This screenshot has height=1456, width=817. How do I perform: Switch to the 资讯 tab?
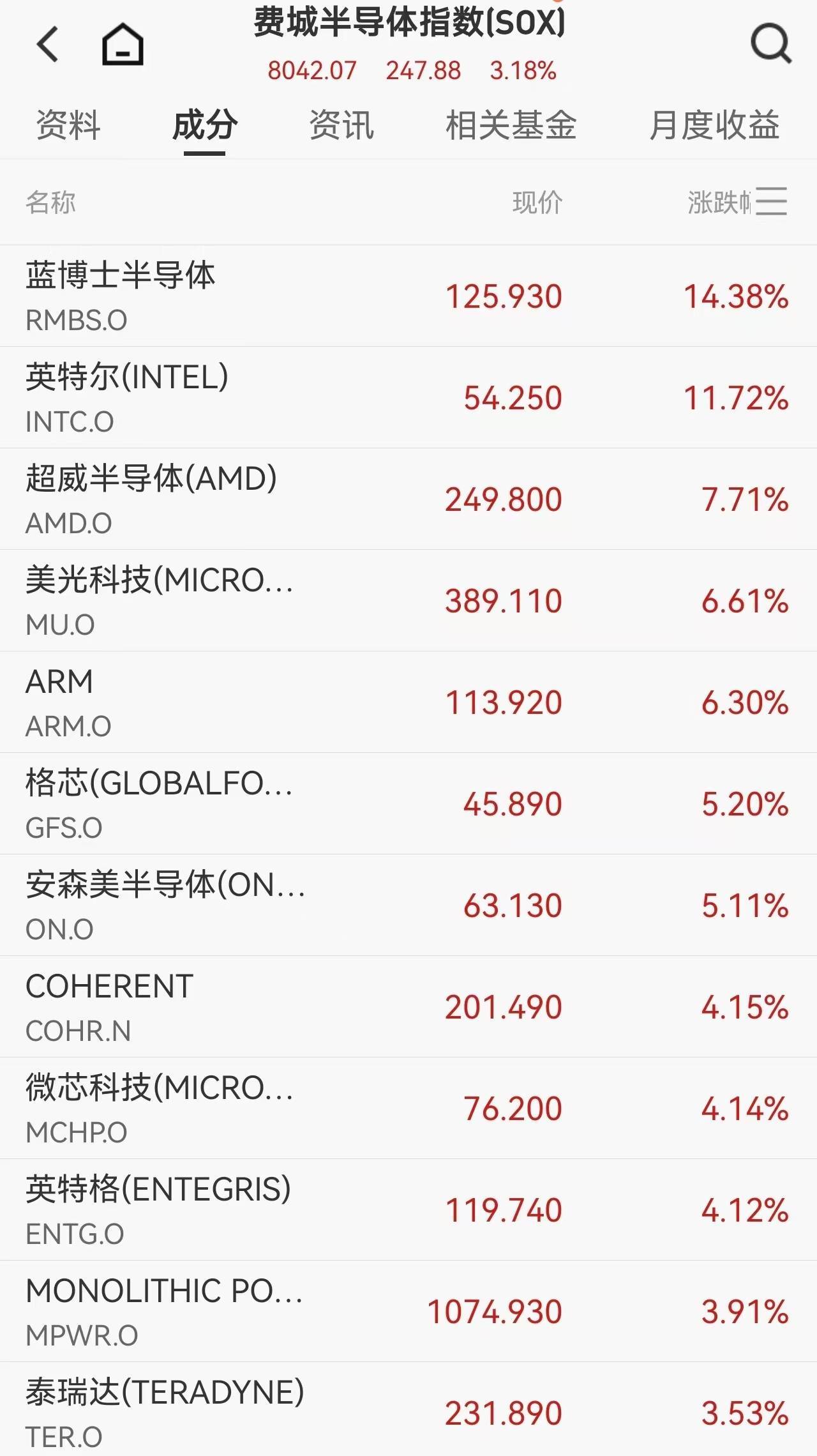pos(341,125)
